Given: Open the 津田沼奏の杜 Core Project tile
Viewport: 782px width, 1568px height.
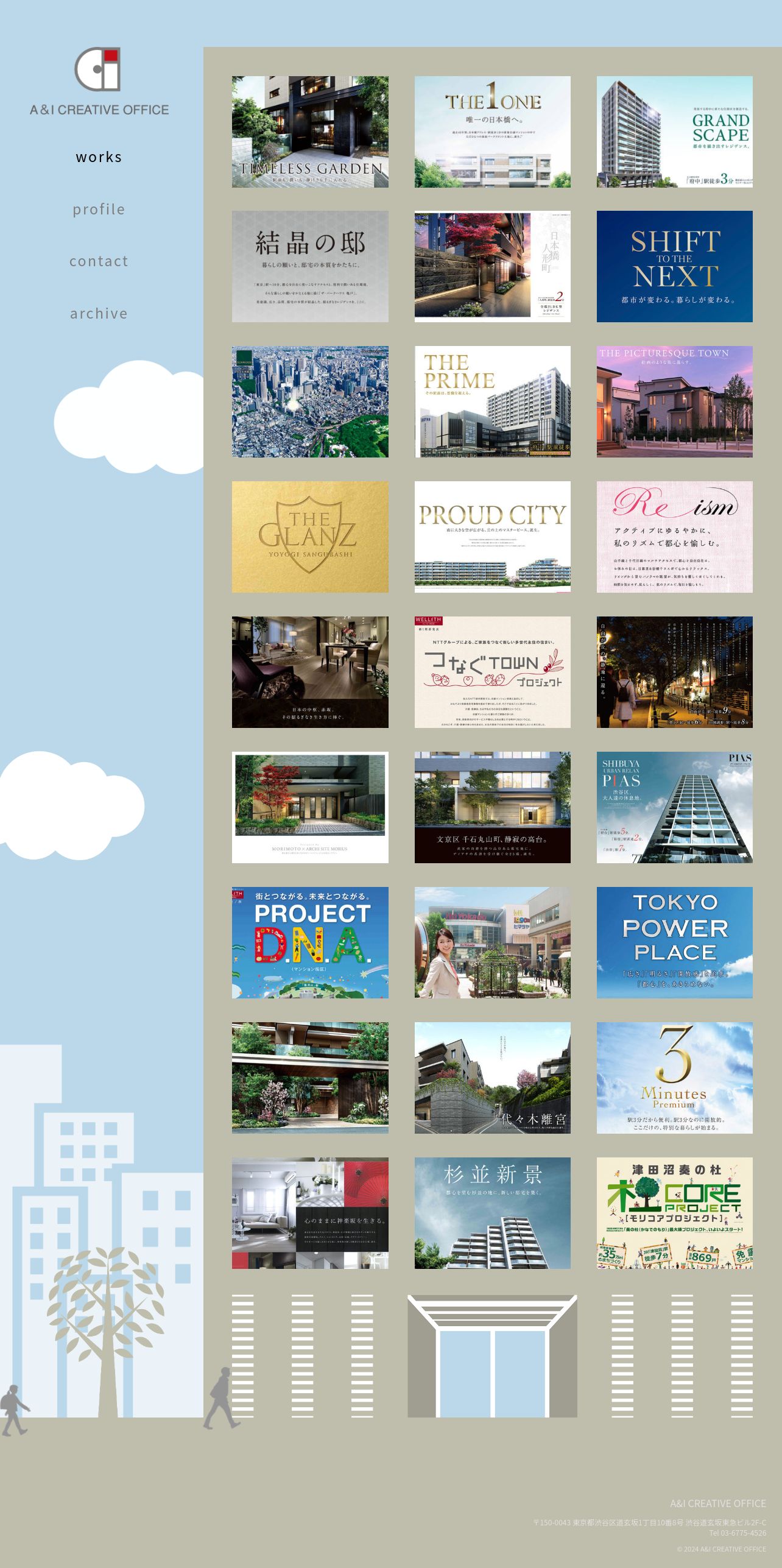Looking at the screenshot, I should [674, 1213].
